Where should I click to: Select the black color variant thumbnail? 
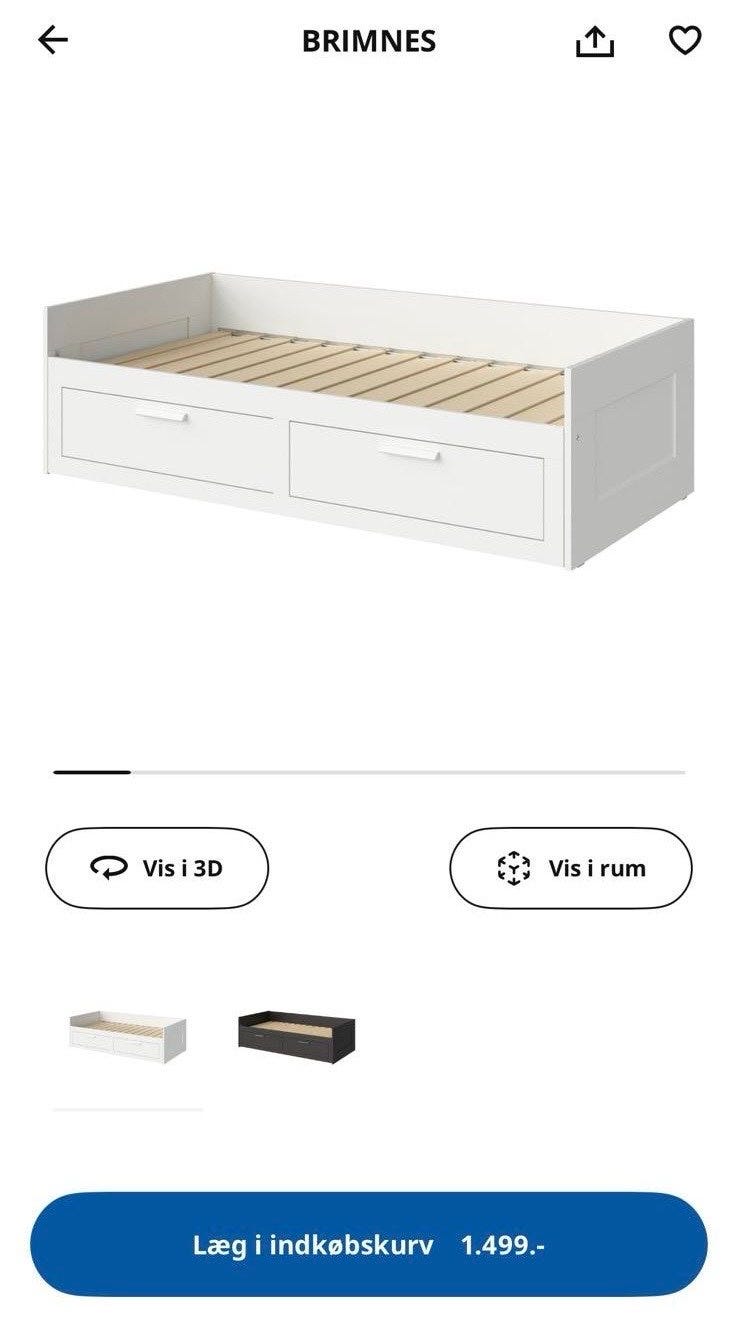click(x=296, y=1030)
